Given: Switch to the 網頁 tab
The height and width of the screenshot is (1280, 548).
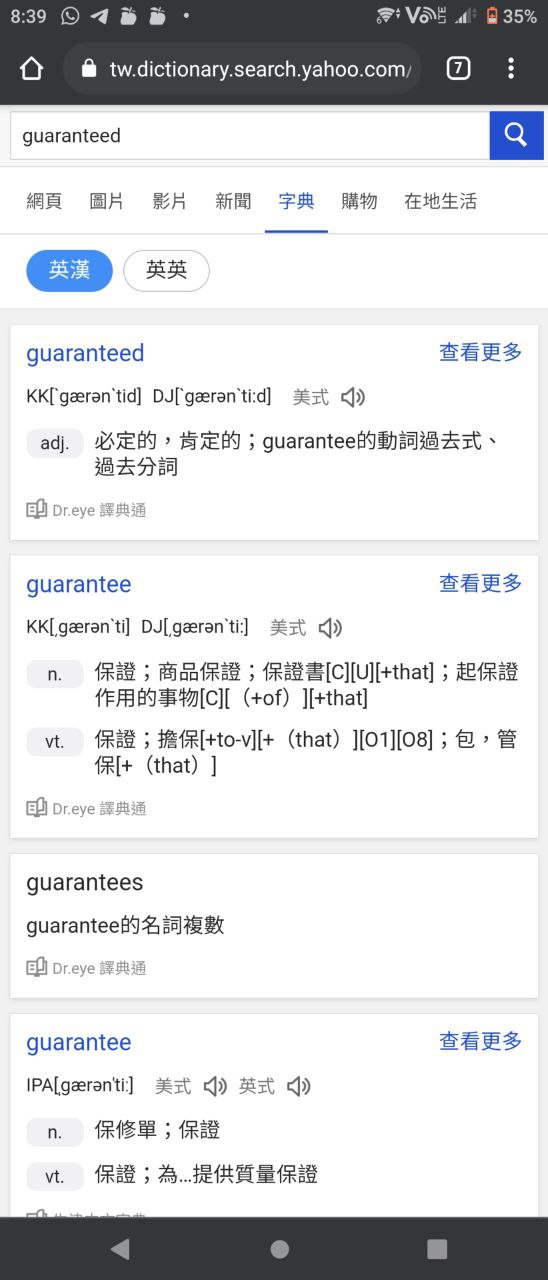Looking at the screenshot, I should [x=44, y=201].
